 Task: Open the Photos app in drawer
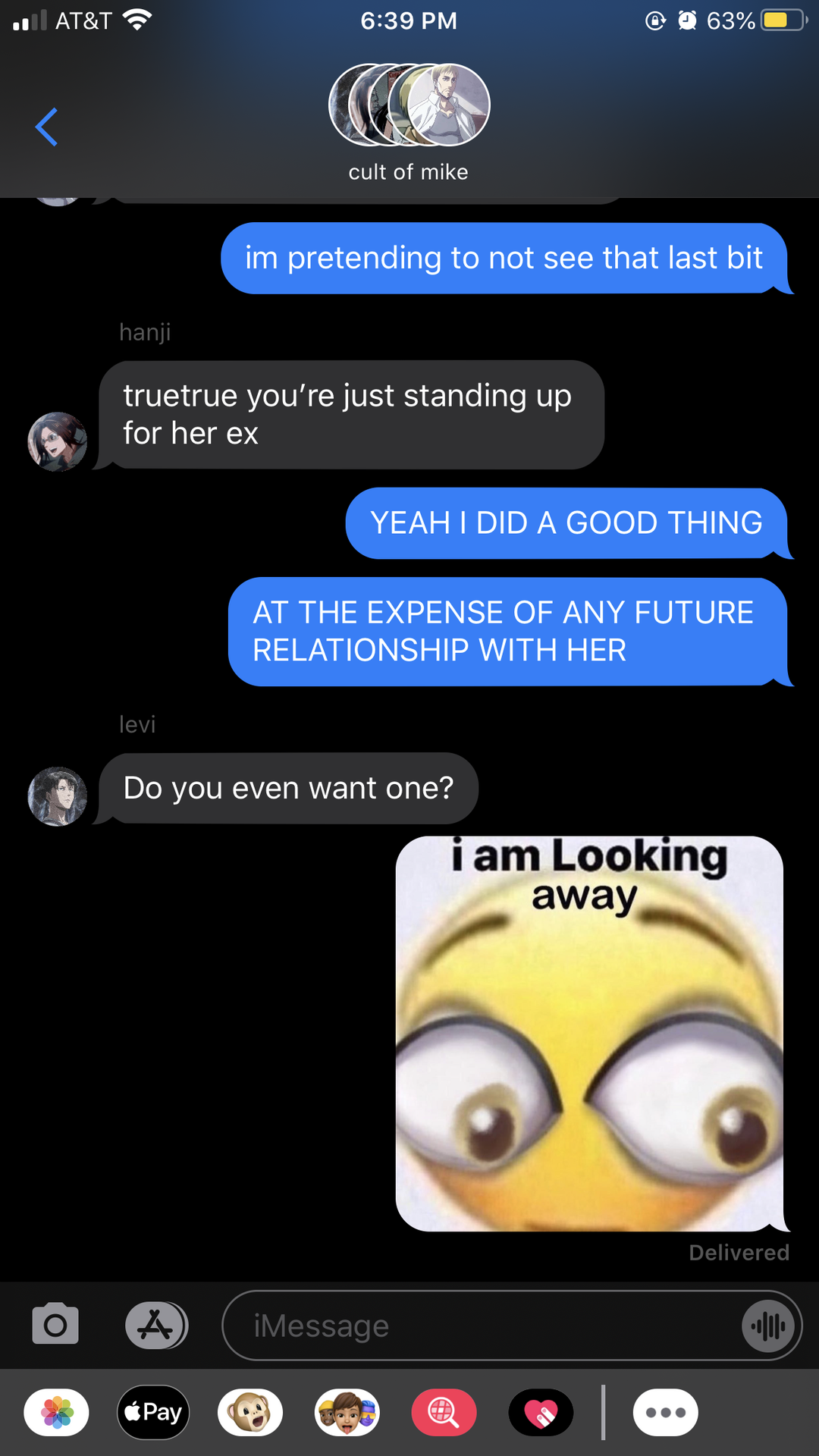[x=57, y=1412]
